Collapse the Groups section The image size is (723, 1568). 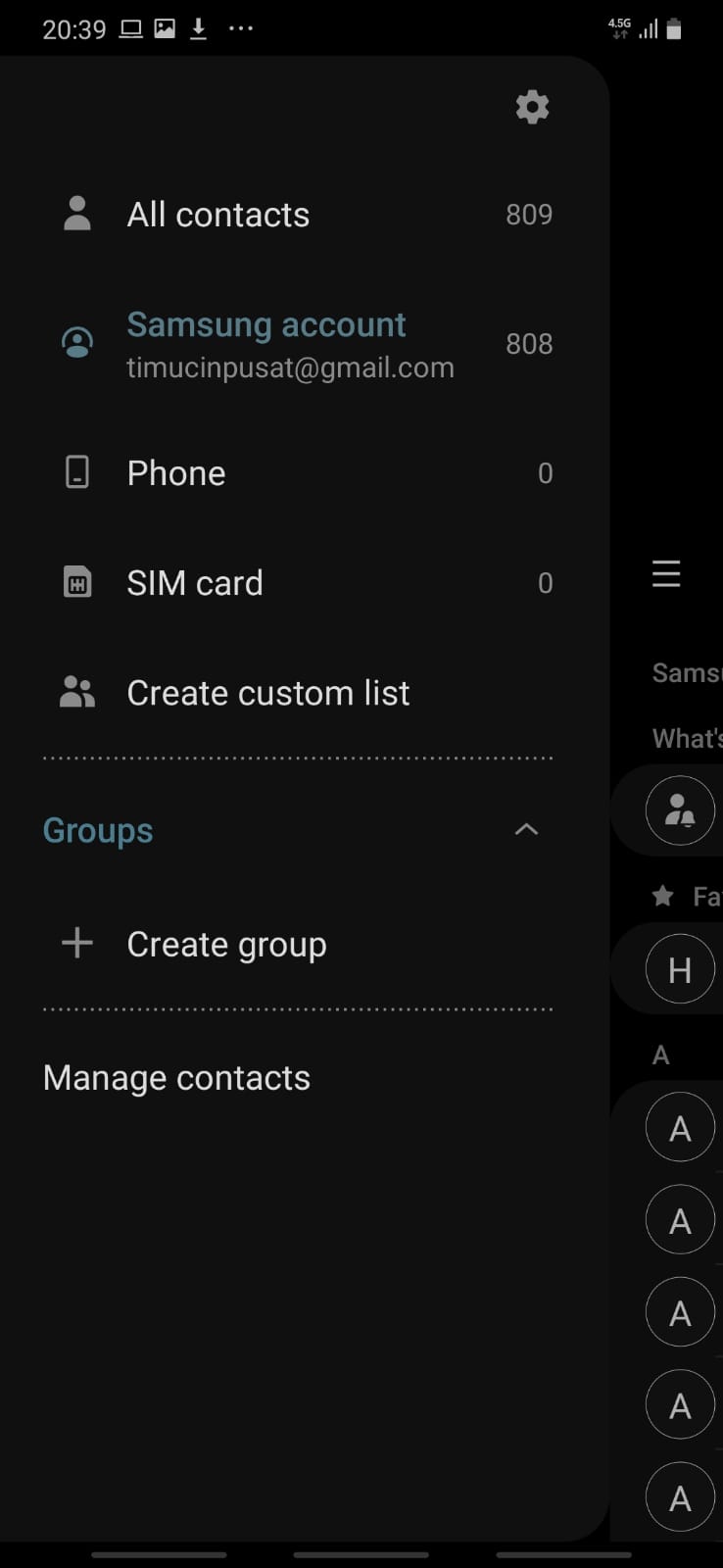(x=526, y=829)
